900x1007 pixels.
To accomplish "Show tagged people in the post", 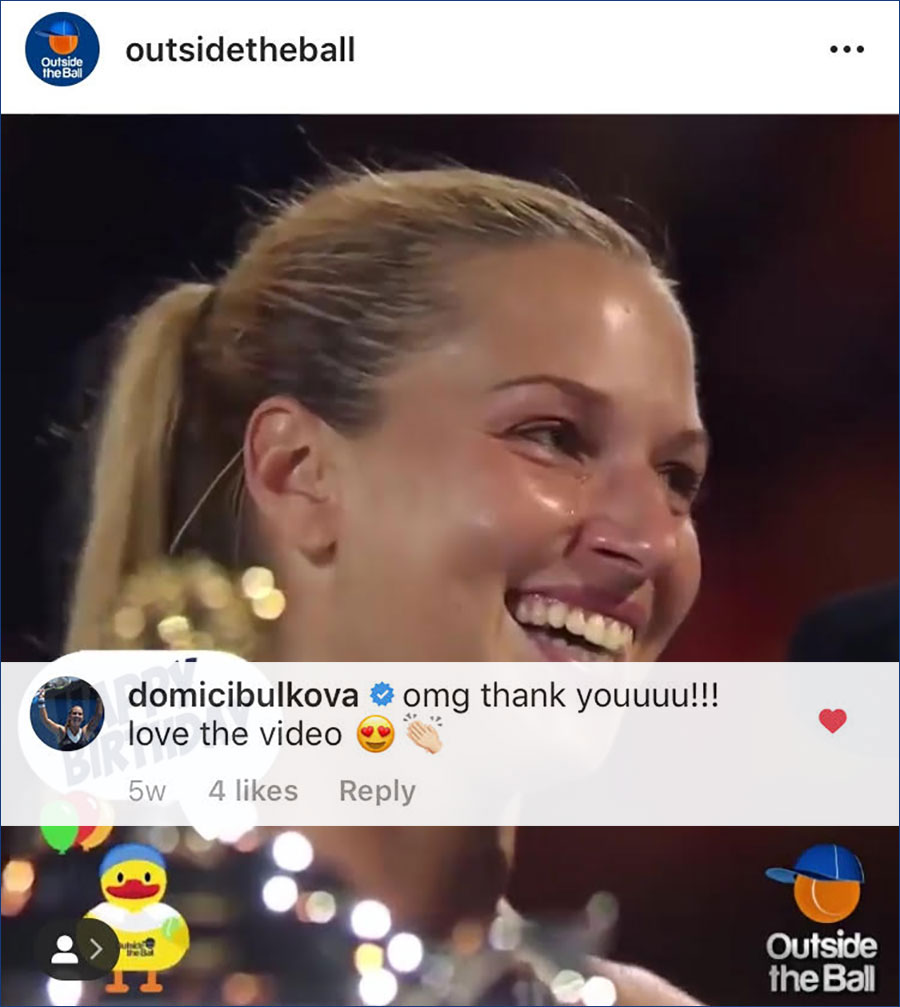I will tap(76, 949).
